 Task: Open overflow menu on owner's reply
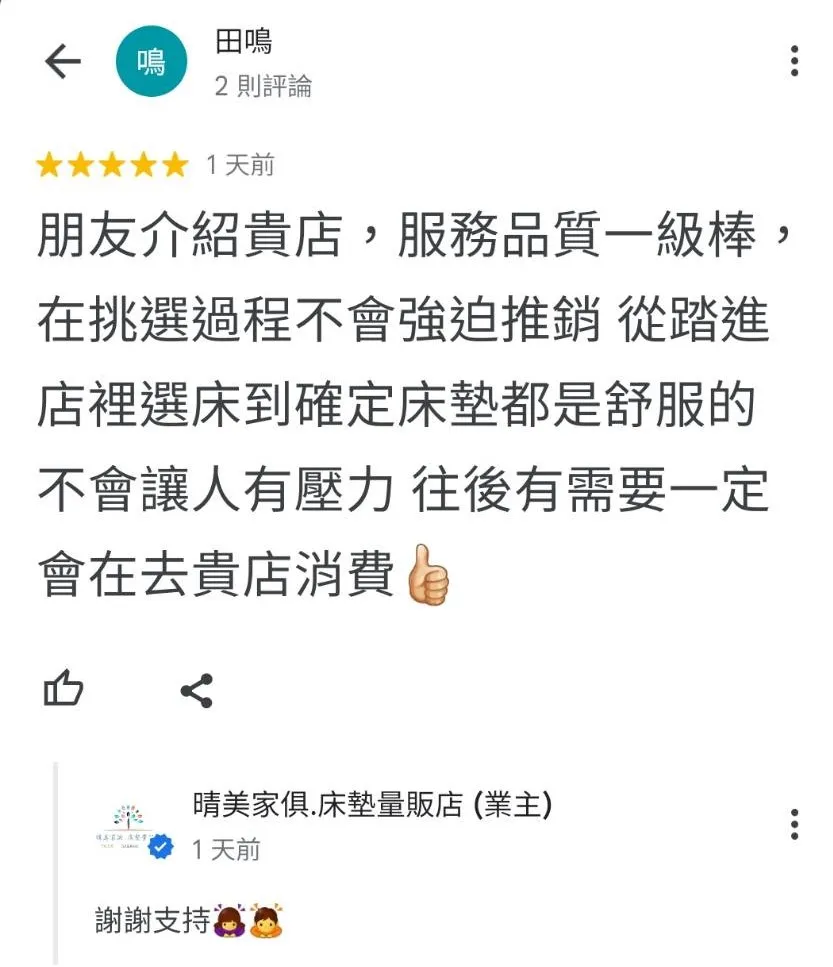click(x=794, y=824)
